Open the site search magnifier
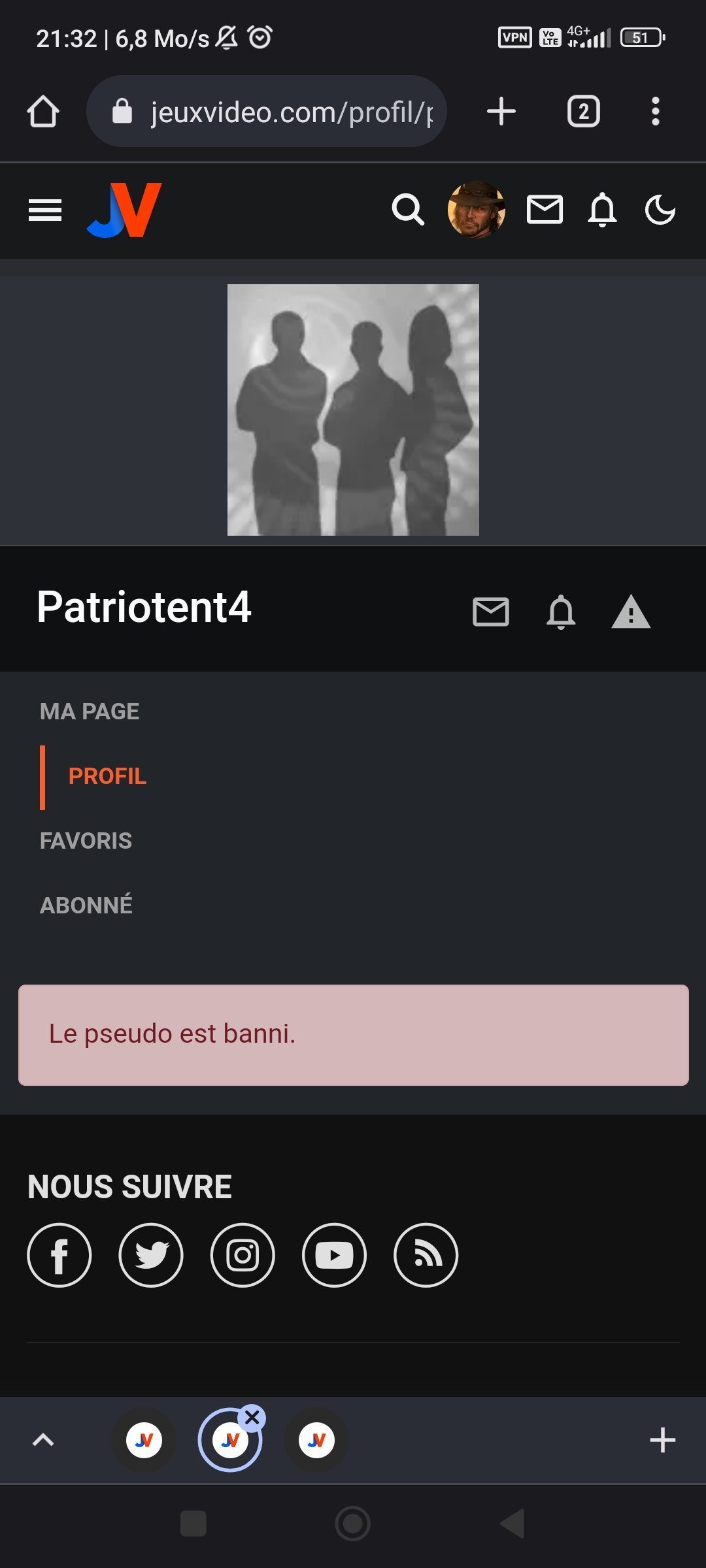This screenshot has height=1568, width=706. (x=408, y=210)
